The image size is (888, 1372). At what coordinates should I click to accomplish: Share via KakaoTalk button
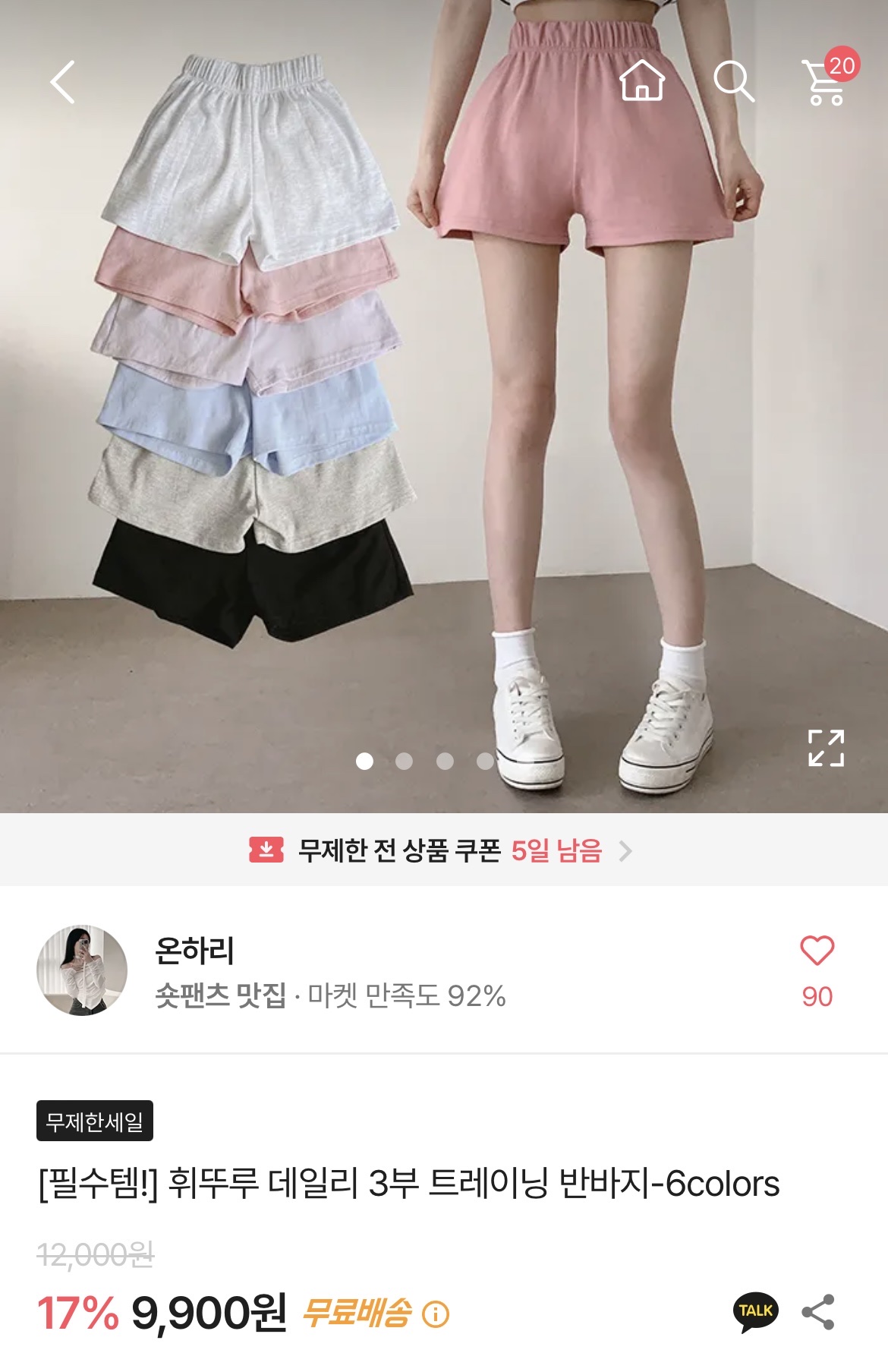click(755, 1312)
